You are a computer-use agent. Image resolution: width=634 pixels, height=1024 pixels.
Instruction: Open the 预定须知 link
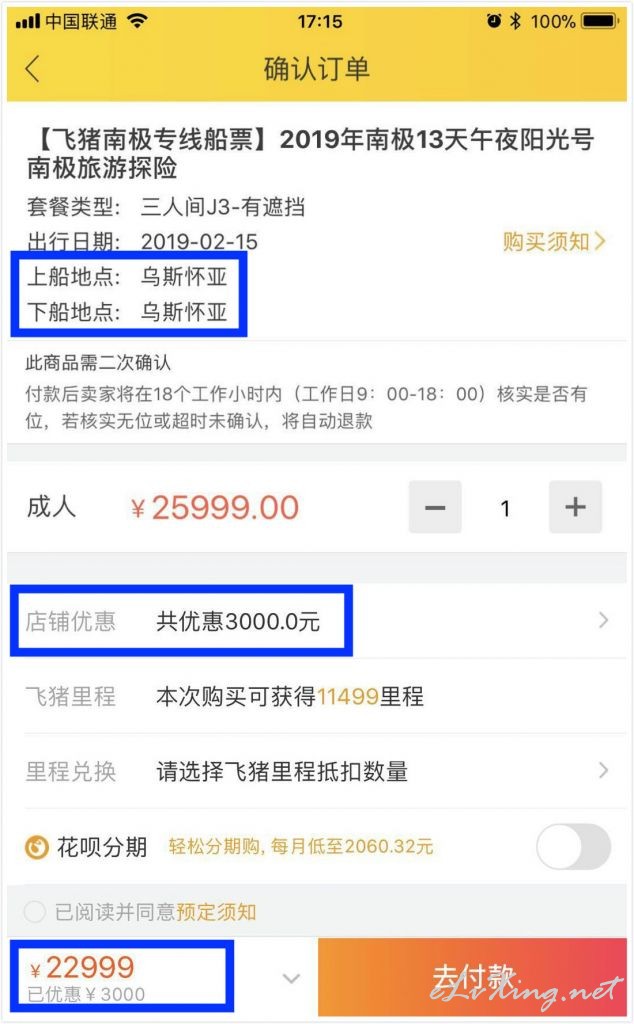click(216, 911)
